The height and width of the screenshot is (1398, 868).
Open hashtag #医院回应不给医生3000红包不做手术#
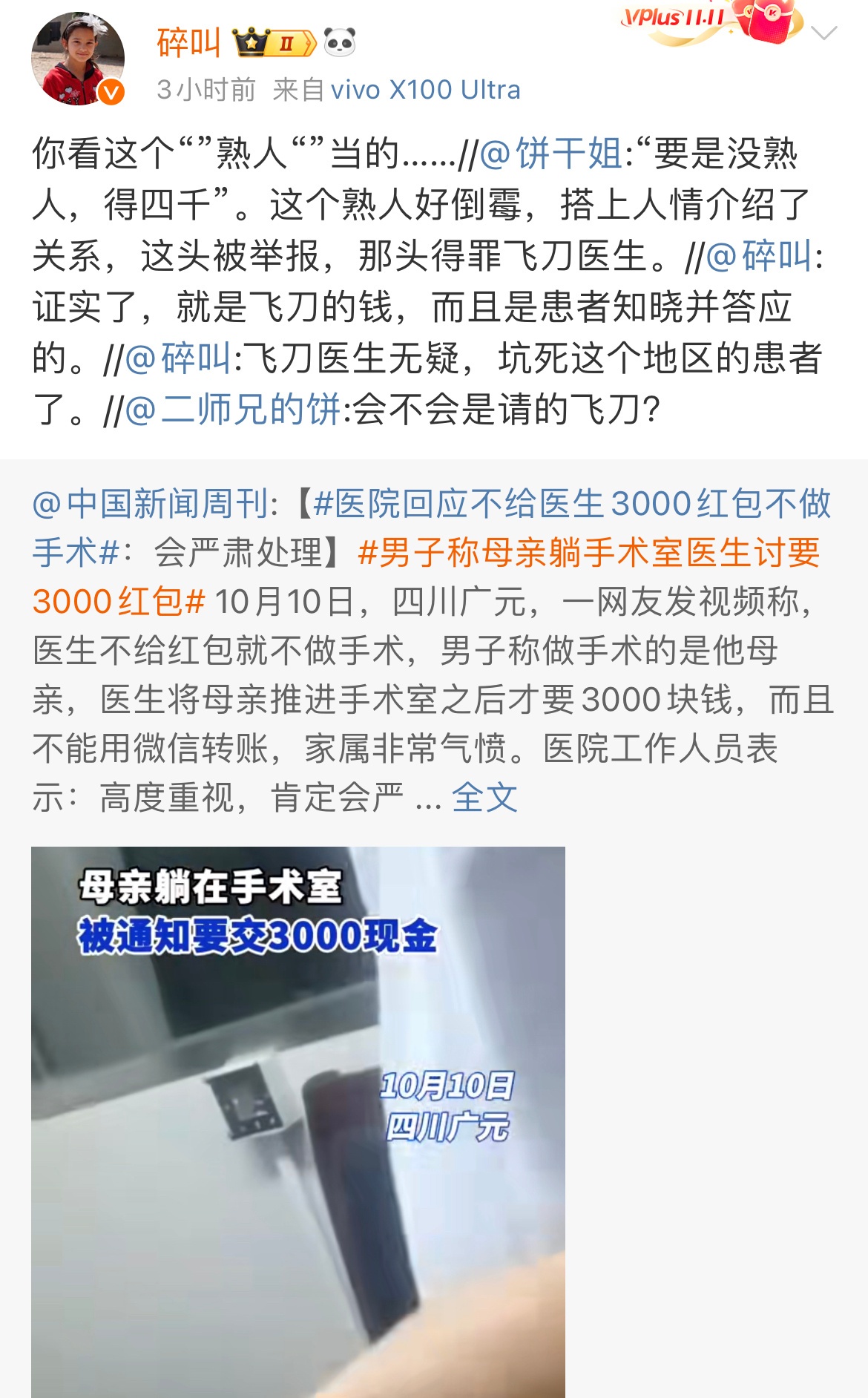(432, 528)
